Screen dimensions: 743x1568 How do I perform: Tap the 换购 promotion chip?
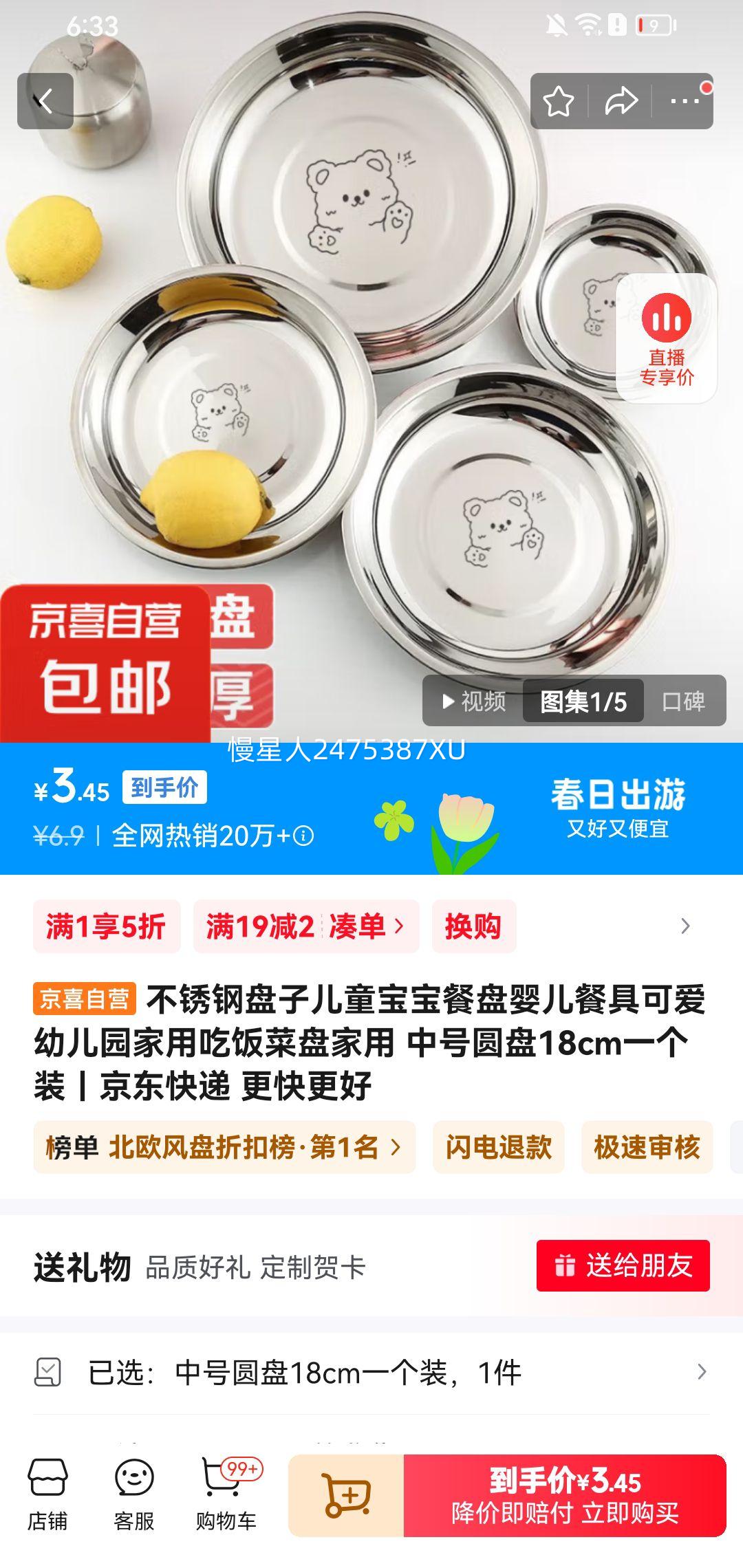[x=473, y=926]
